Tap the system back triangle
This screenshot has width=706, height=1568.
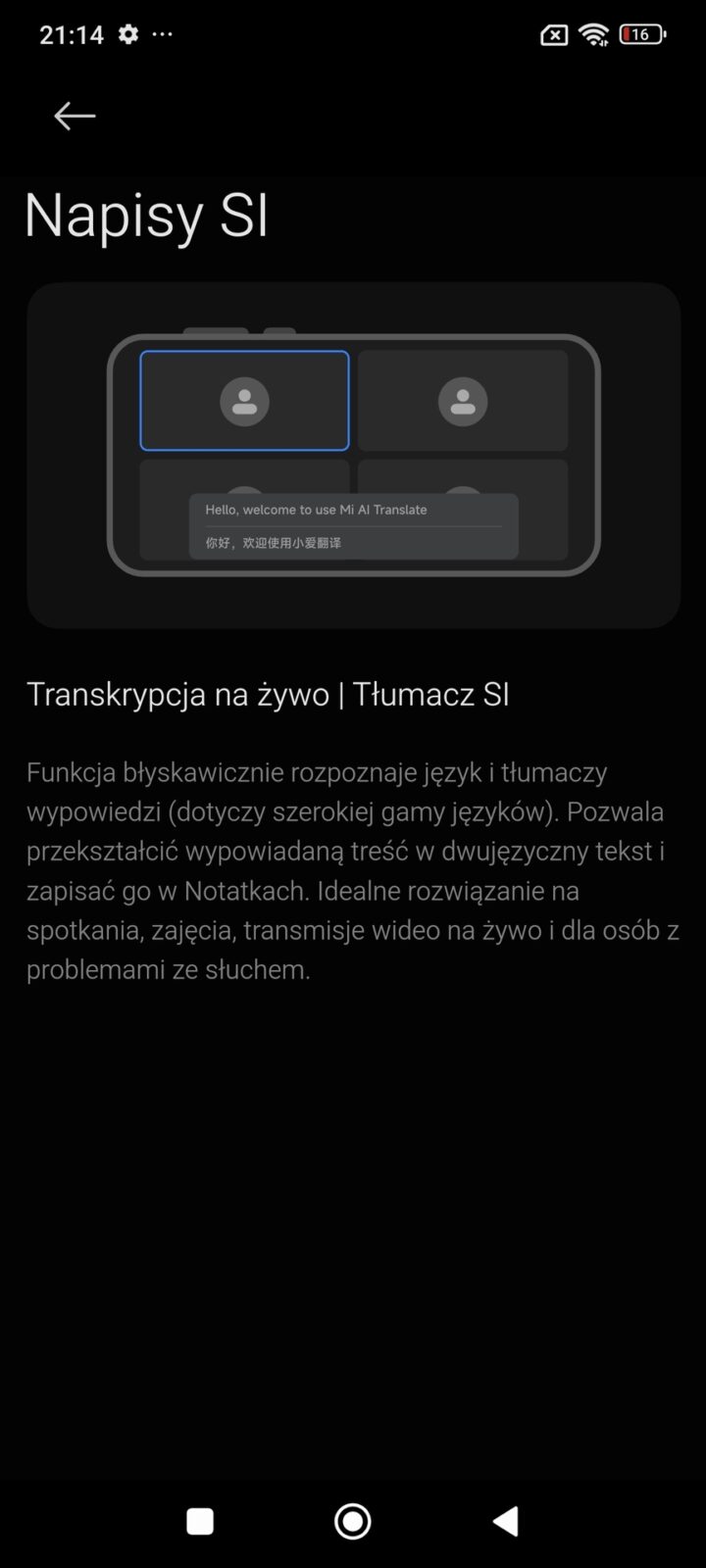pos(505,1521)
